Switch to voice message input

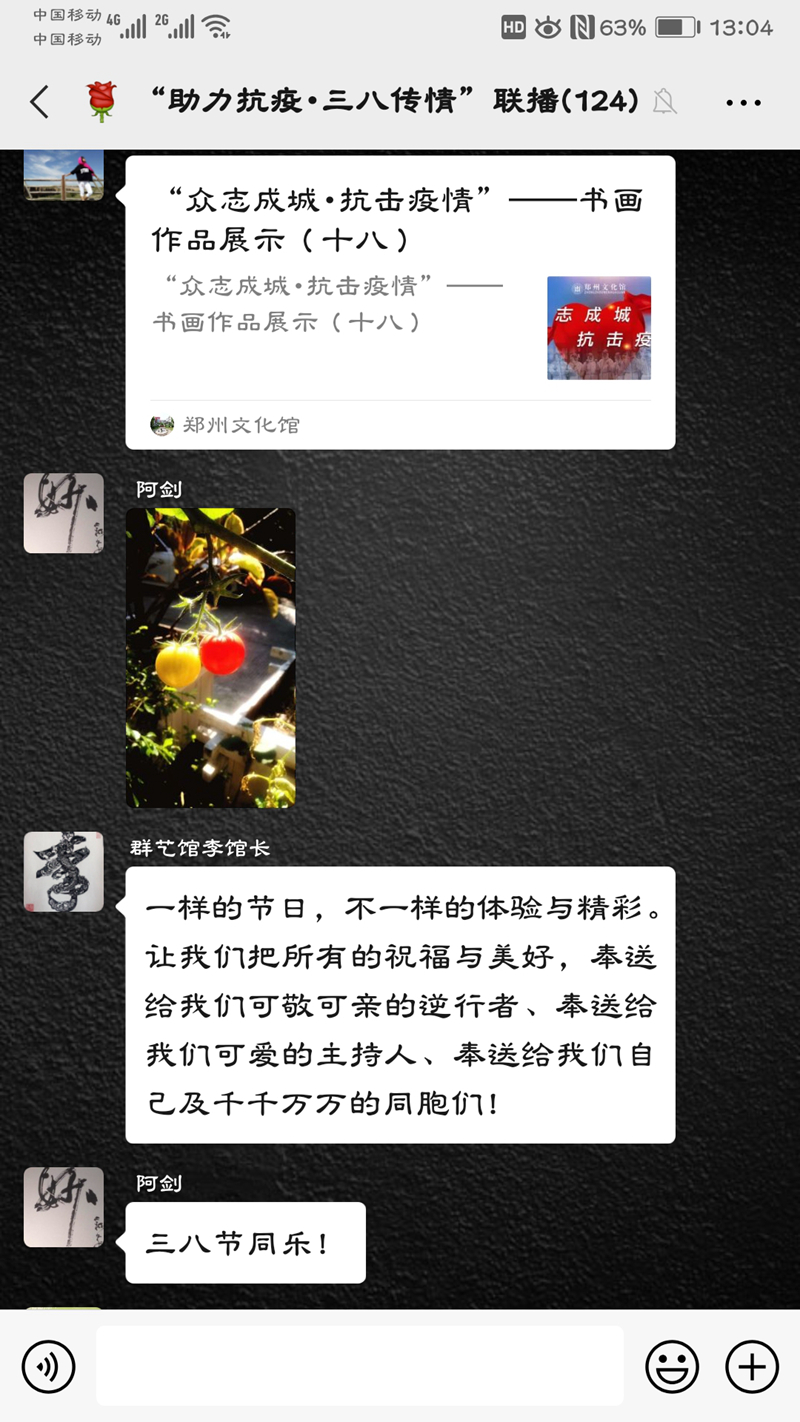point(48,1366)
